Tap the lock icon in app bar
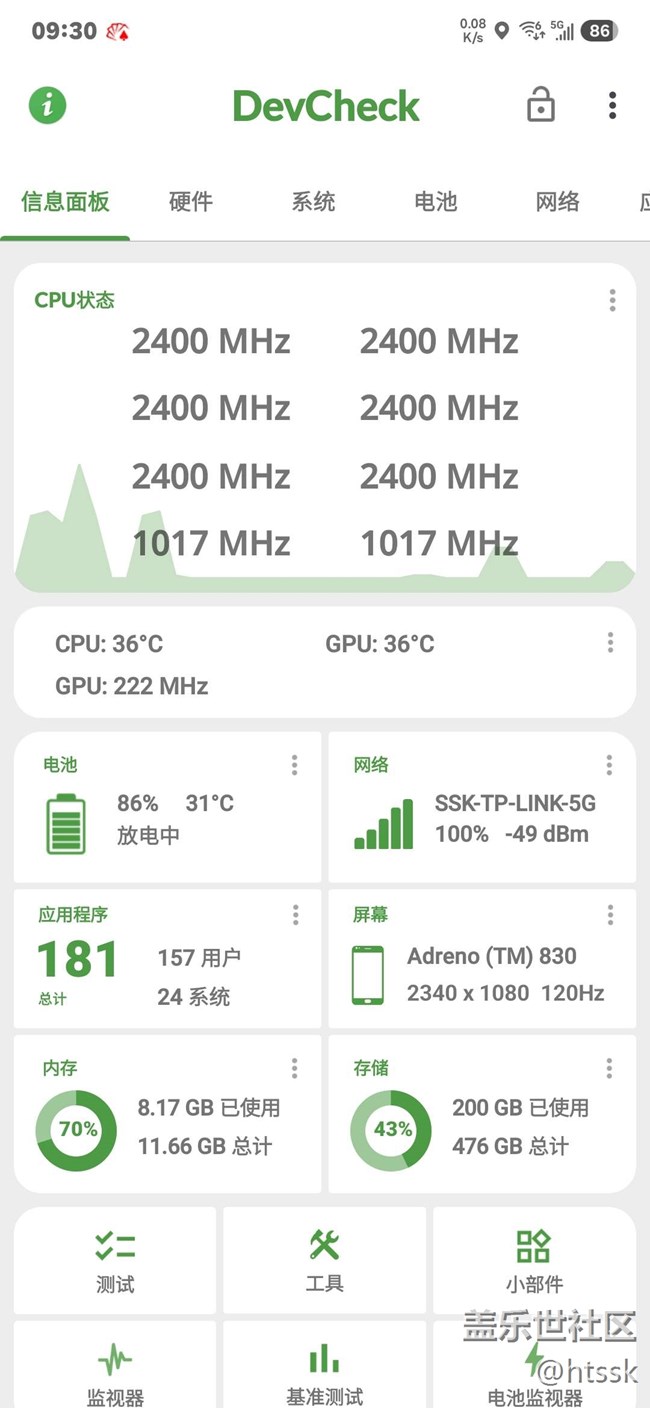 [x=540, y=105]
